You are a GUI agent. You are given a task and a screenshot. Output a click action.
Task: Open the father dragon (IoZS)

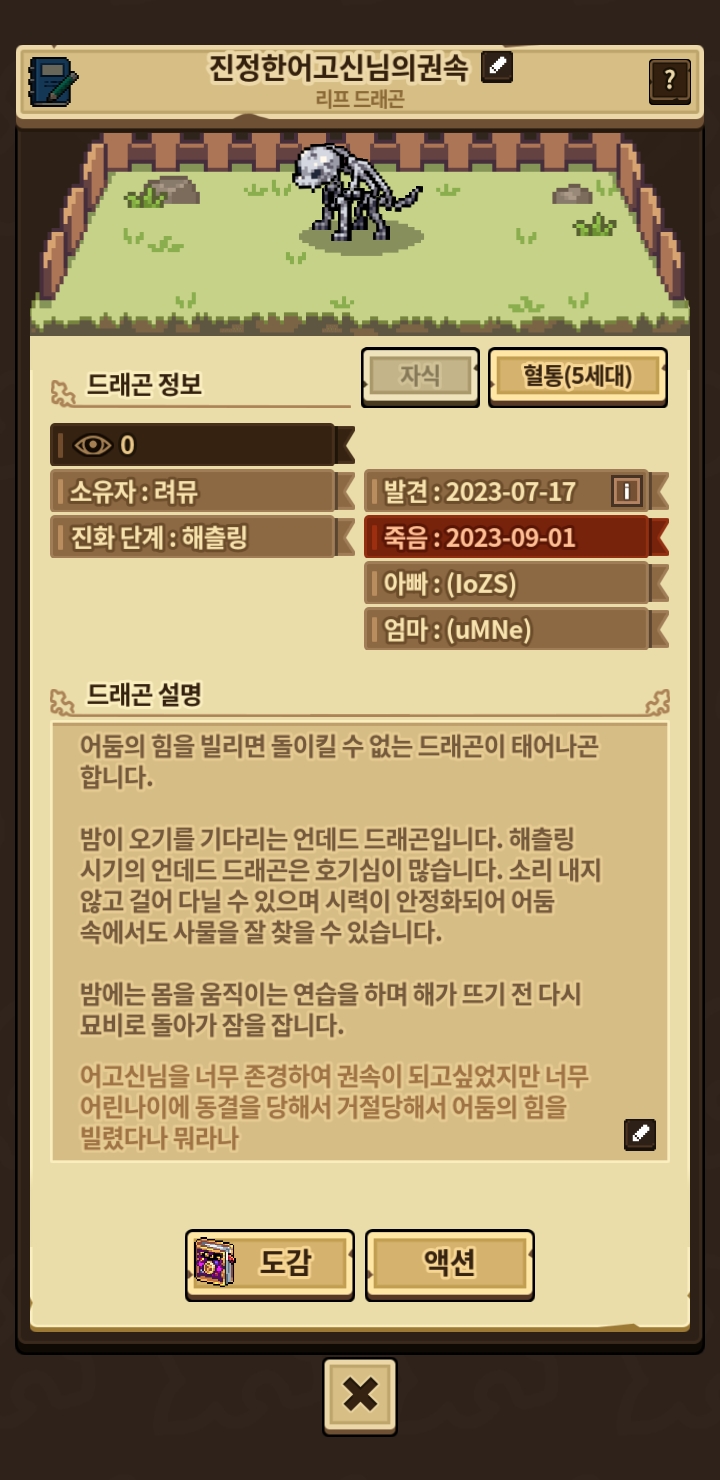coord(508,584)
